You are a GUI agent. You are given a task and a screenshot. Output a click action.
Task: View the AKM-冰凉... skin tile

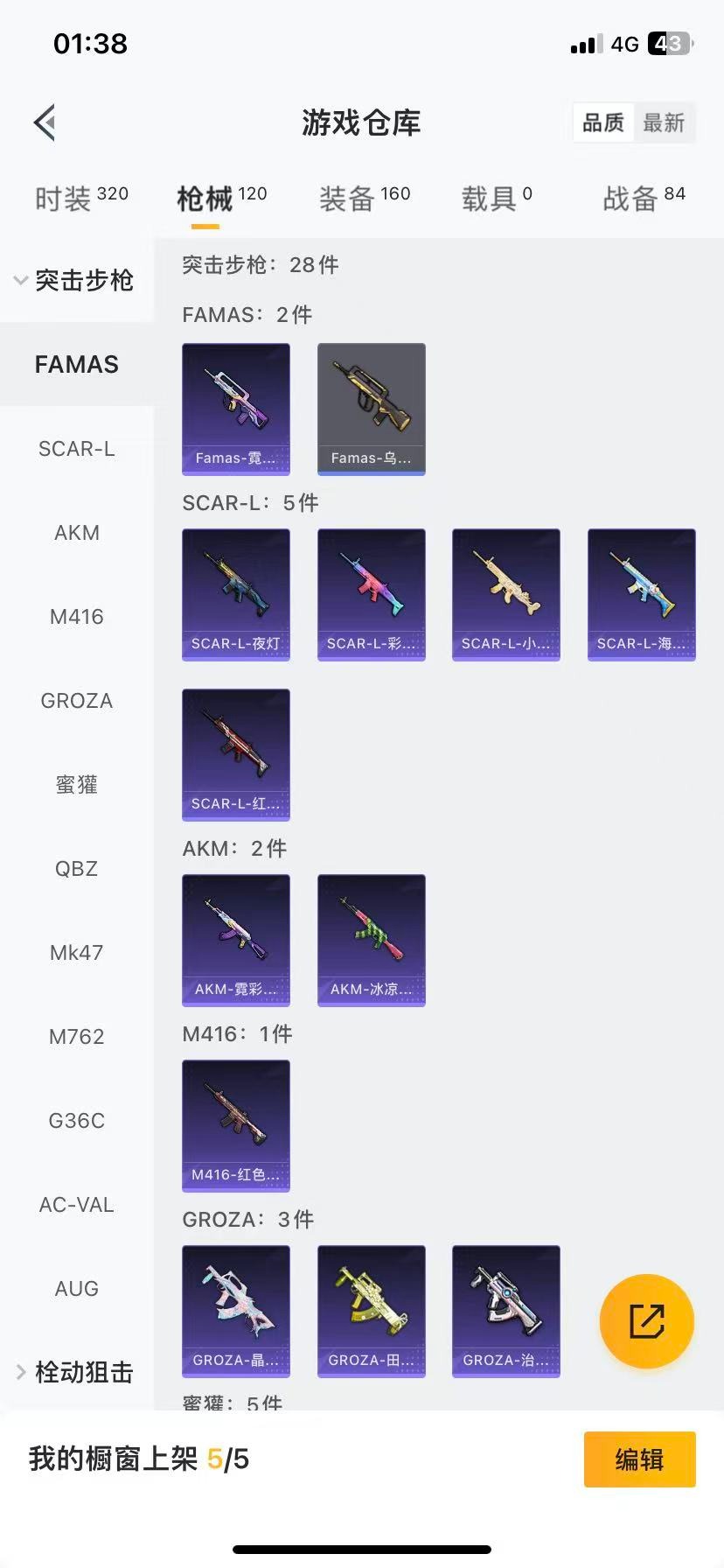point(372,940)
